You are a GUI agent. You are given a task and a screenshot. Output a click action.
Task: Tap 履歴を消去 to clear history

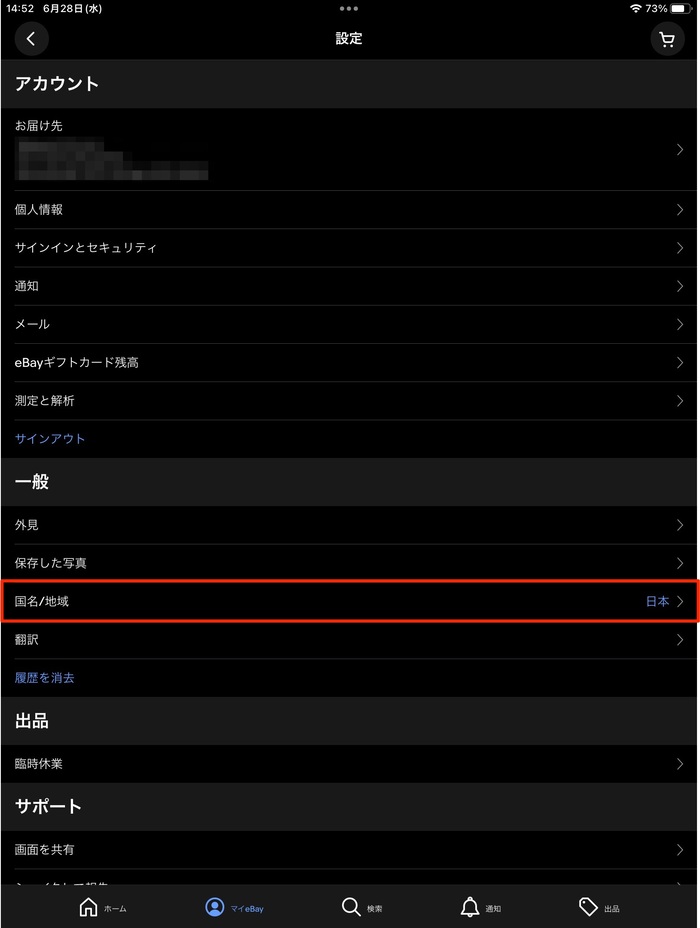tap(45, 678)
